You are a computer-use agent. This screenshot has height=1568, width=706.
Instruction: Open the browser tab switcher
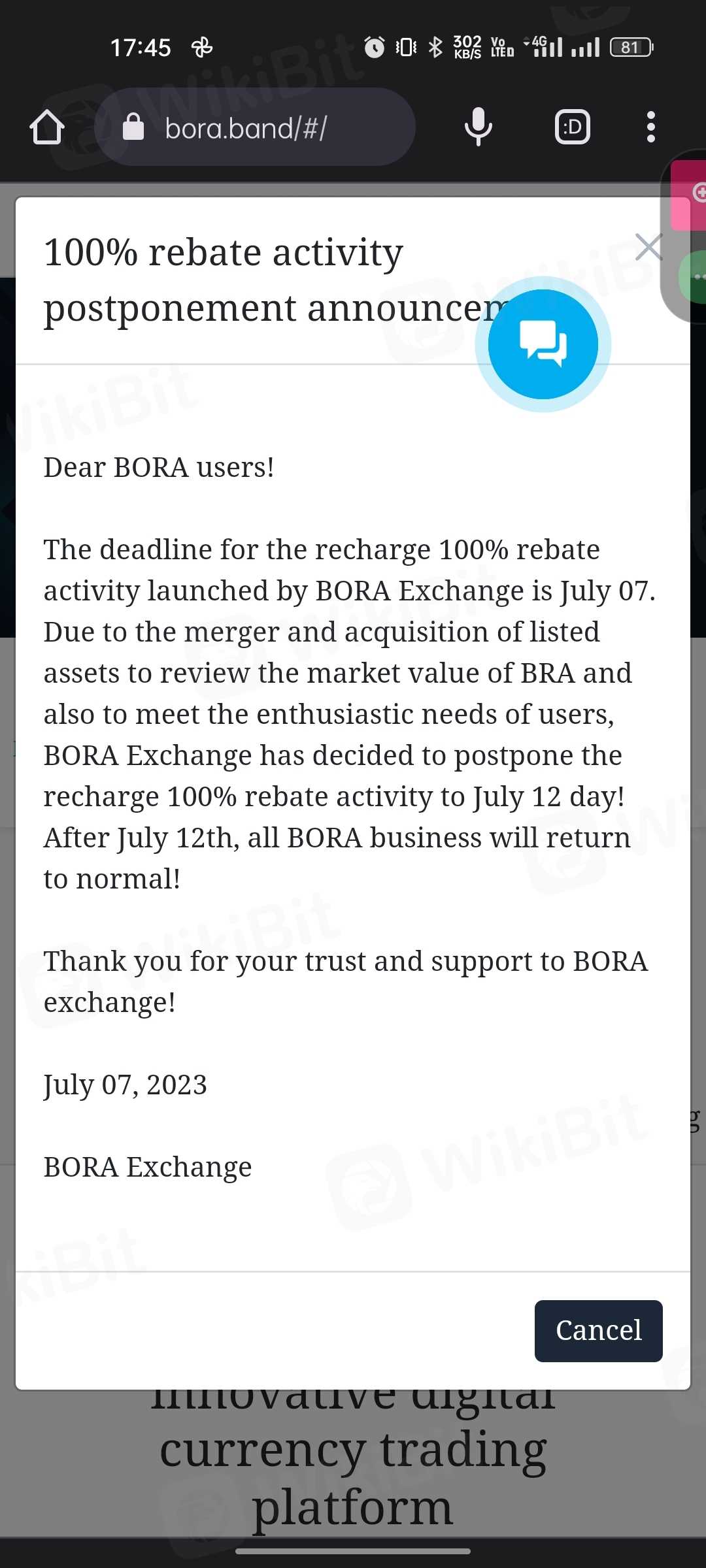pyautogui.click(x=573, y=127)
